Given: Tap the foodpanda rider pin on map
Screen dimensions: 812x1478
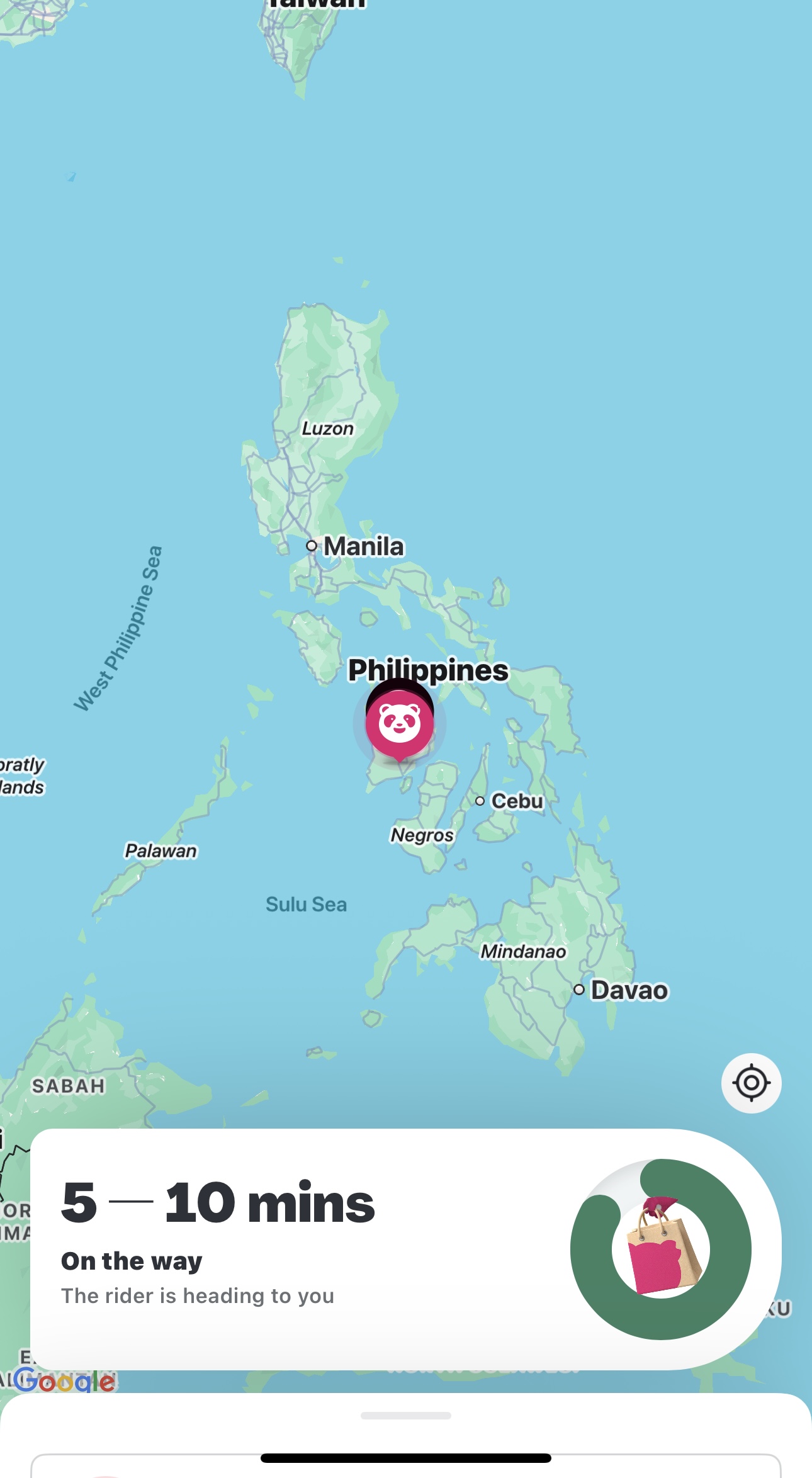Looking at the screenshot, I should [400, 725].
